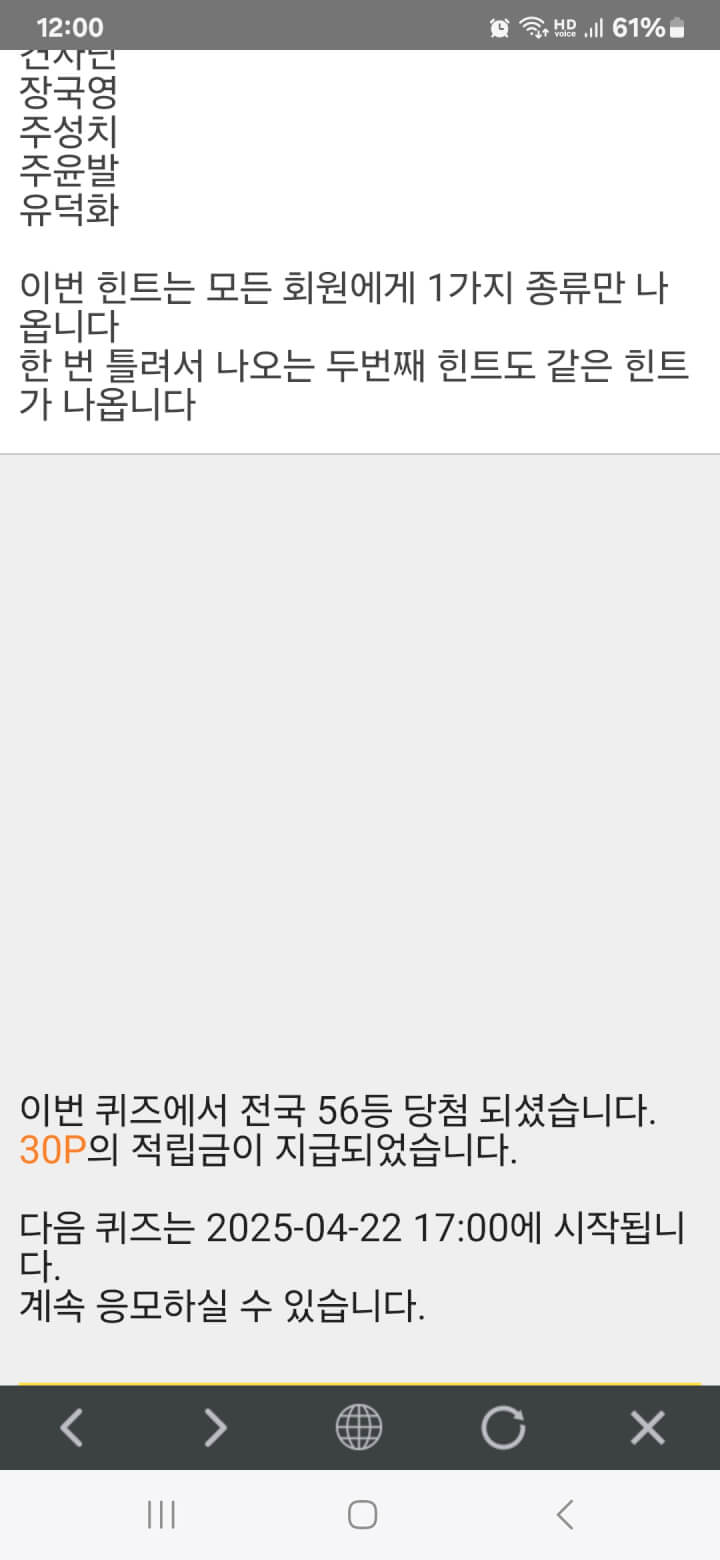The width and height of the screenshot is (720, 1560).
Task: Open recent apps from system navigation bar
Action: pos(161,1515)
